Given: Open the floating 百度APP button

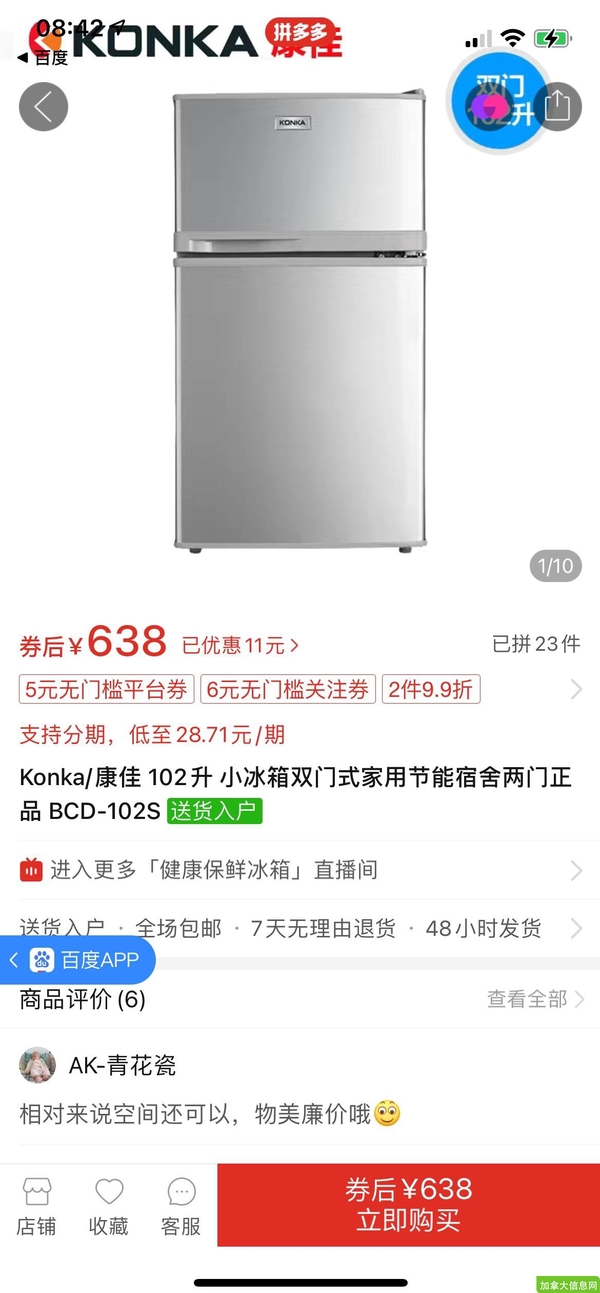Looking at the screenshot, I should point(78,961).
